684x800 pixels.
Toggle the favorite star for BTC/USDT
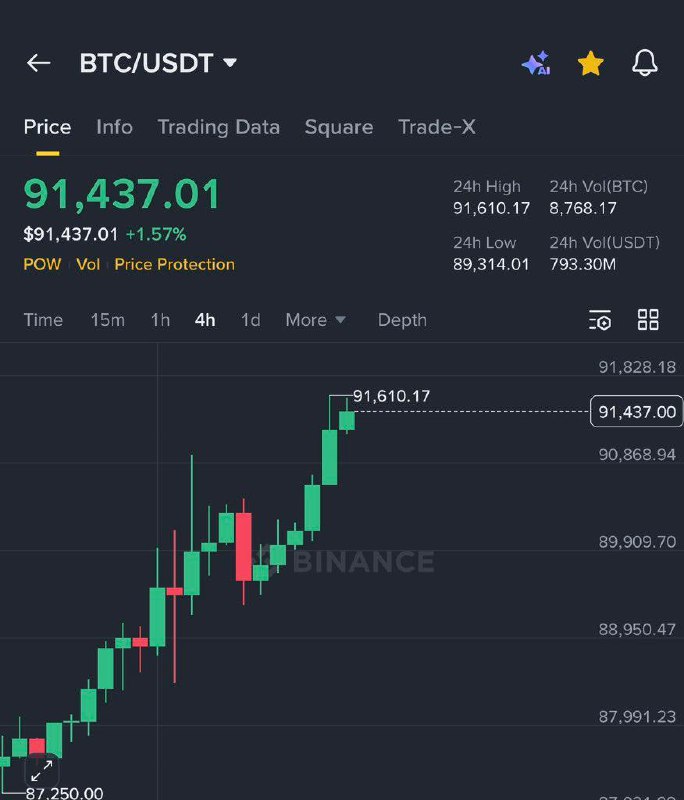[591, 64]
